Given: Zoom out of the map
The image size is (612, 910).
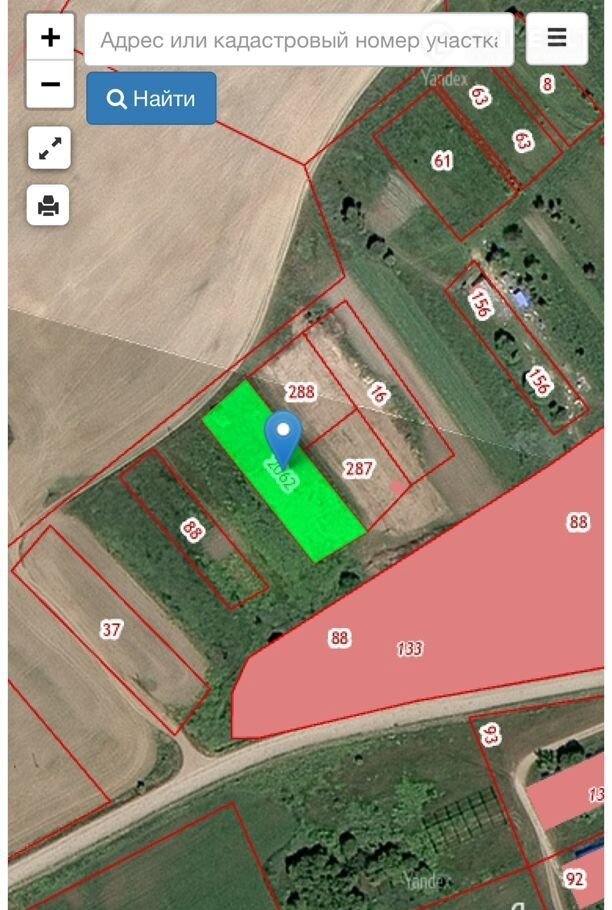Looking at the screenshot, I should [50, 85].
